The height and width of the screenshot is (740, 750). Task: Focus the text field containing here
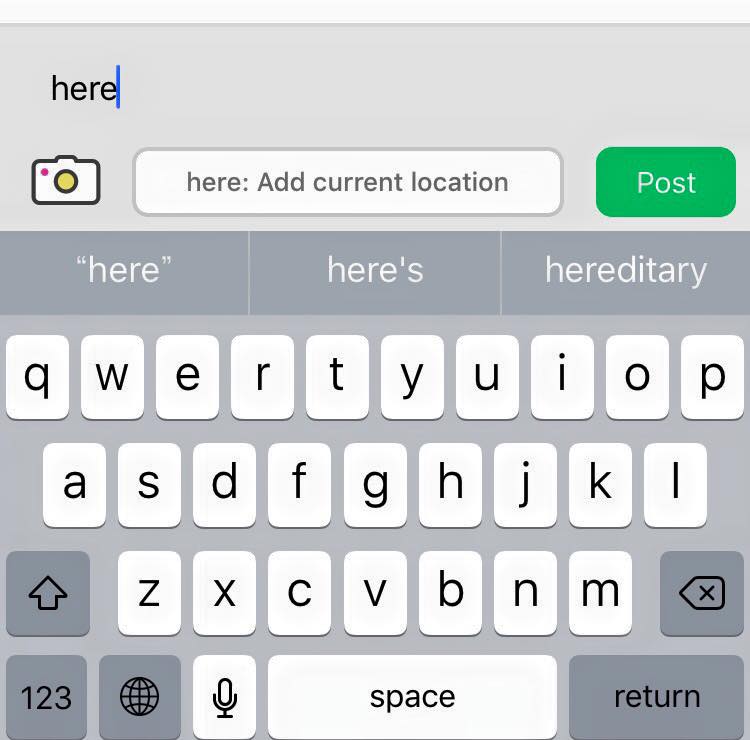[375, 88]
